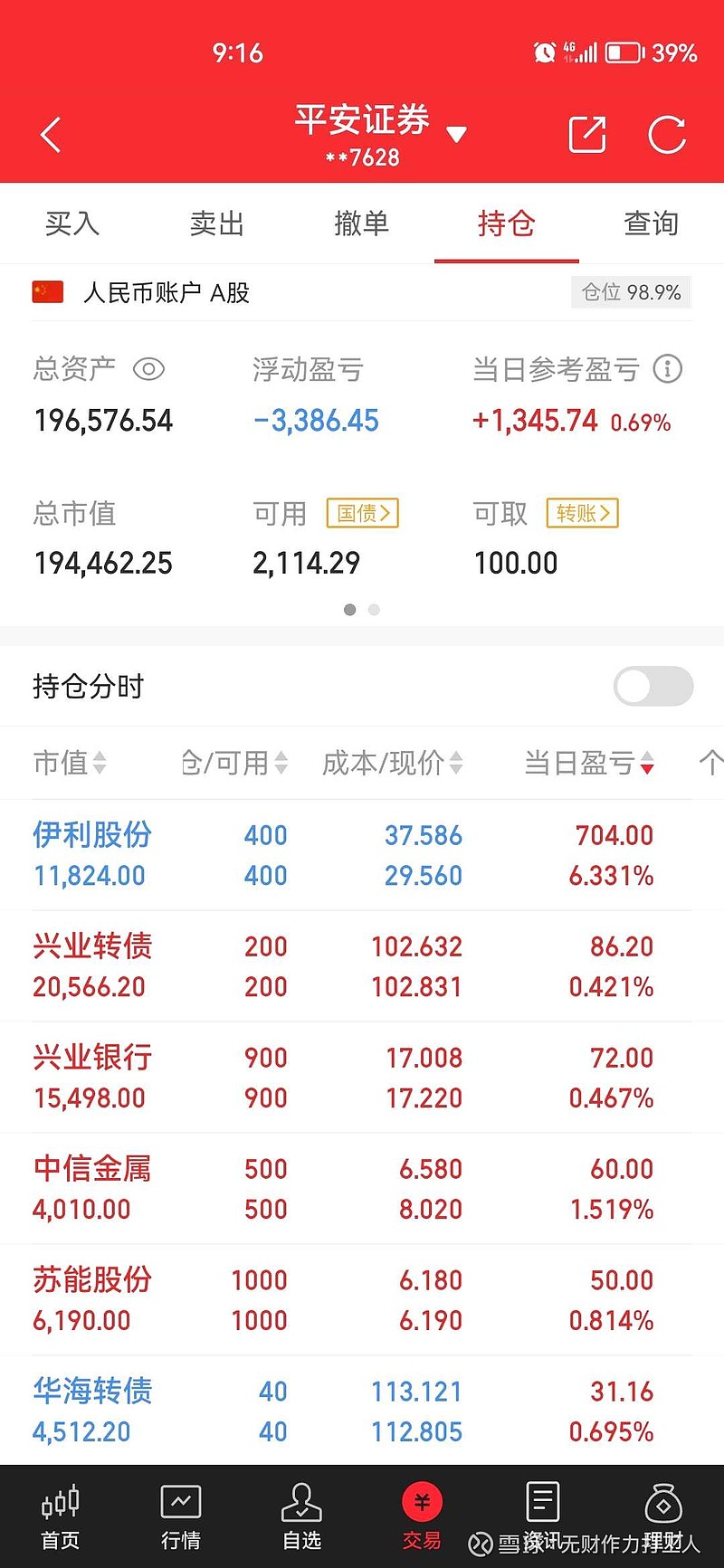Sort holdings by 当日盈亏
The height and width of the screenshot is (1568, 724).
tap(589, 763)
